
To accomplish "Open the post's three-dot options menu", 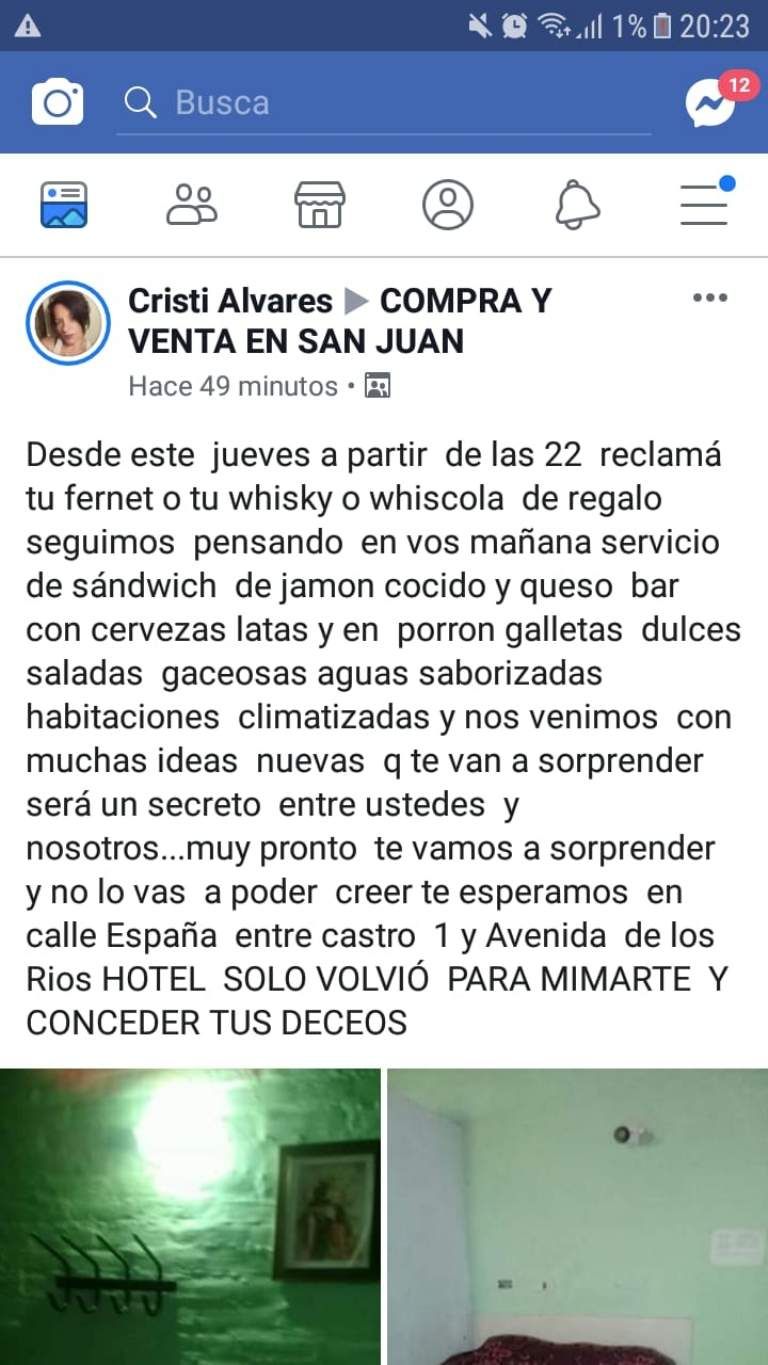I will pyautogui.click(x=710, y=298).
